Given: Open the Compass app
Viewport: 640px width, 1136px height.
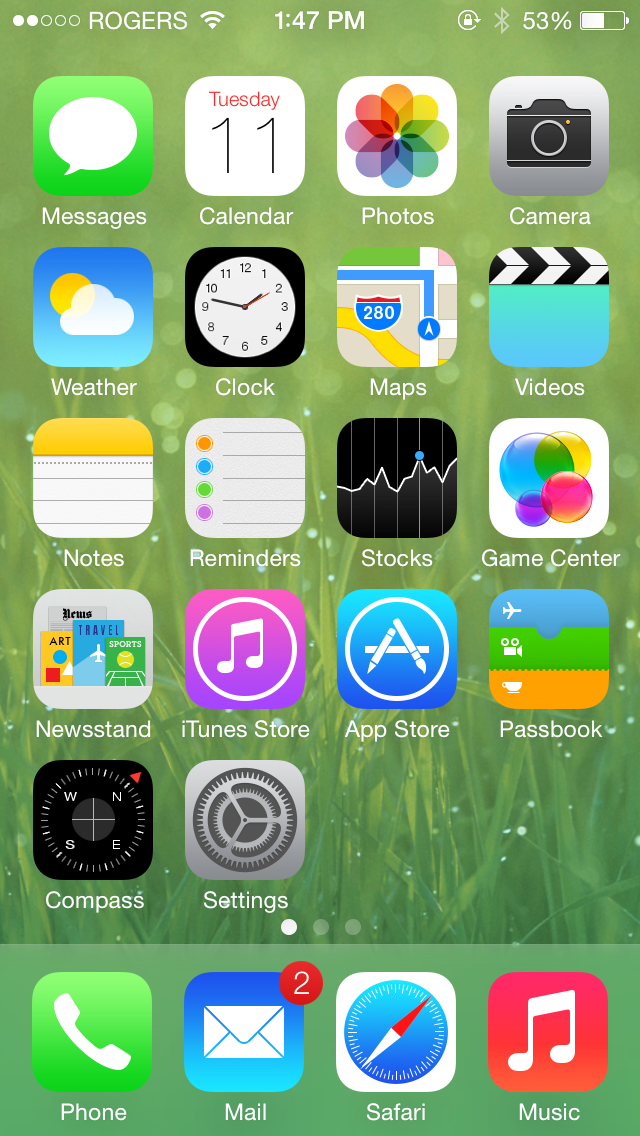Looking at the screenshot, I should [x=93, y=820].
